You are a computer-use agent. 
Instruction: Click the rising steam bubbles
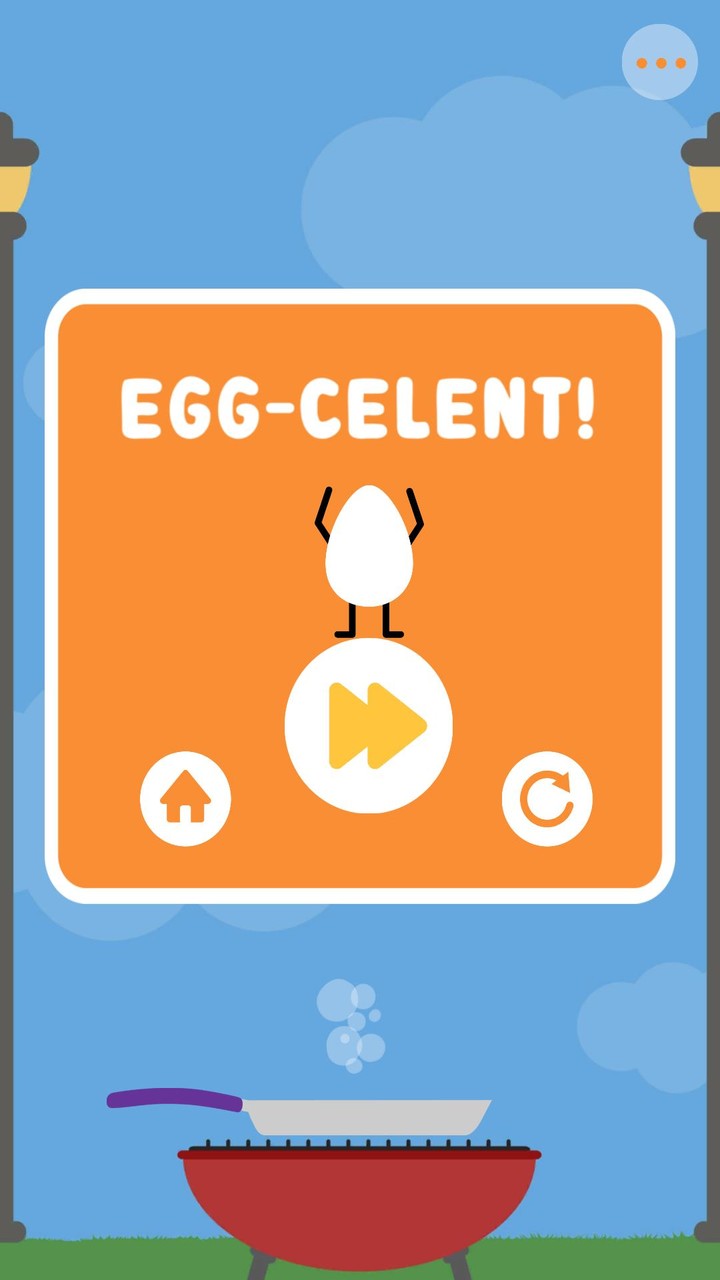tap(350, 1020)
